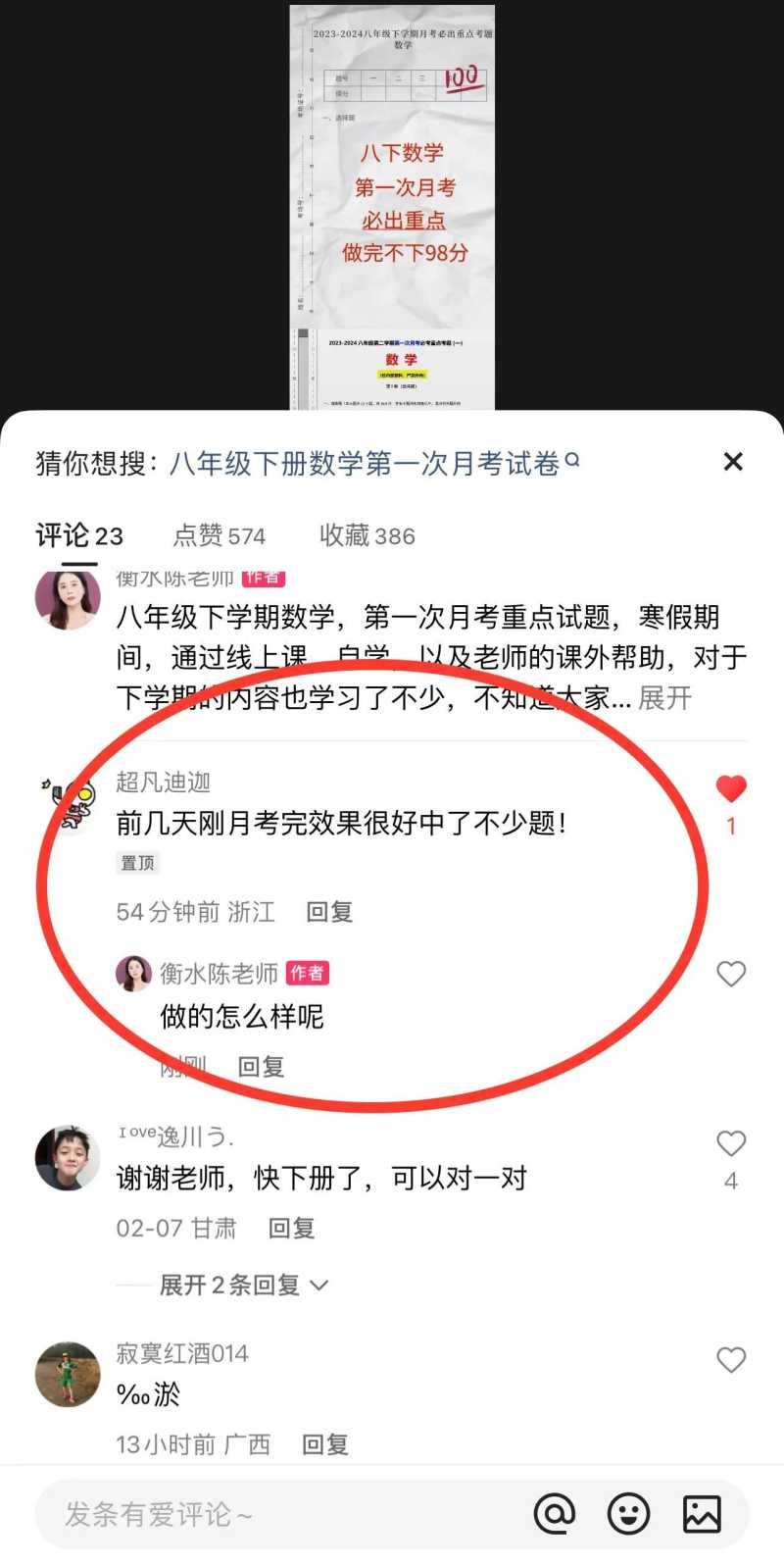Attach an image to the comment

coord(702,1514)
